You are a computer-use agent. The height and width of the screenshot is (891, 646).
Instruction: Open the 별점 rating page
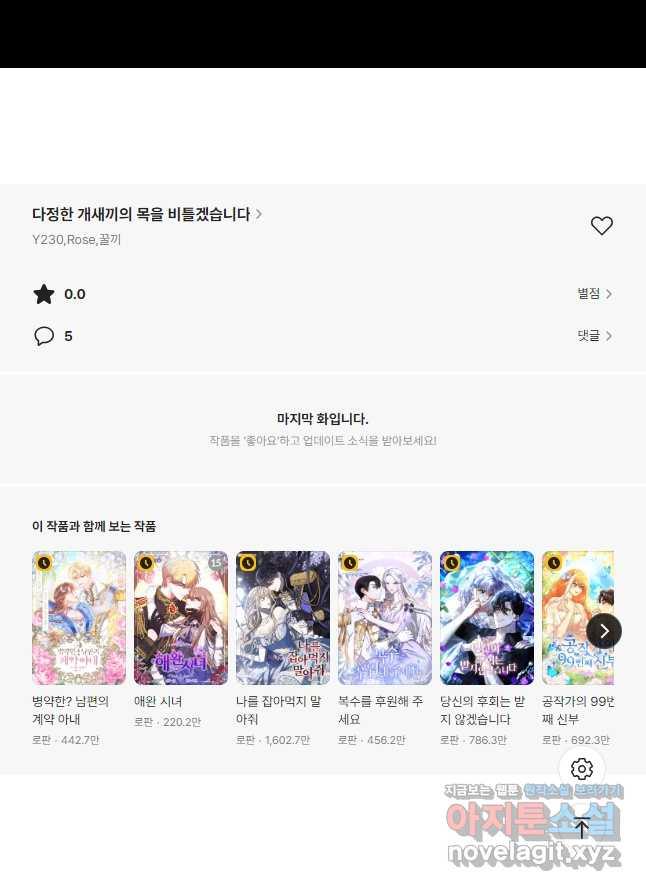click(594, 294)
